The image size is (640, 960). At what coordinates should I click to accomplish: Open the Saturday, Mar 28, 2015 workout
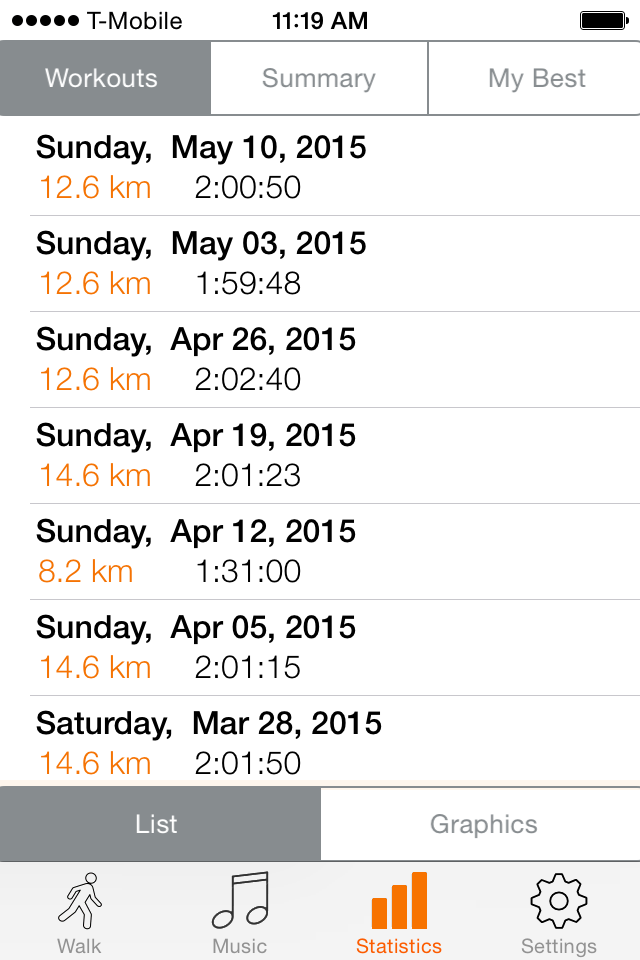pos(320,741)
